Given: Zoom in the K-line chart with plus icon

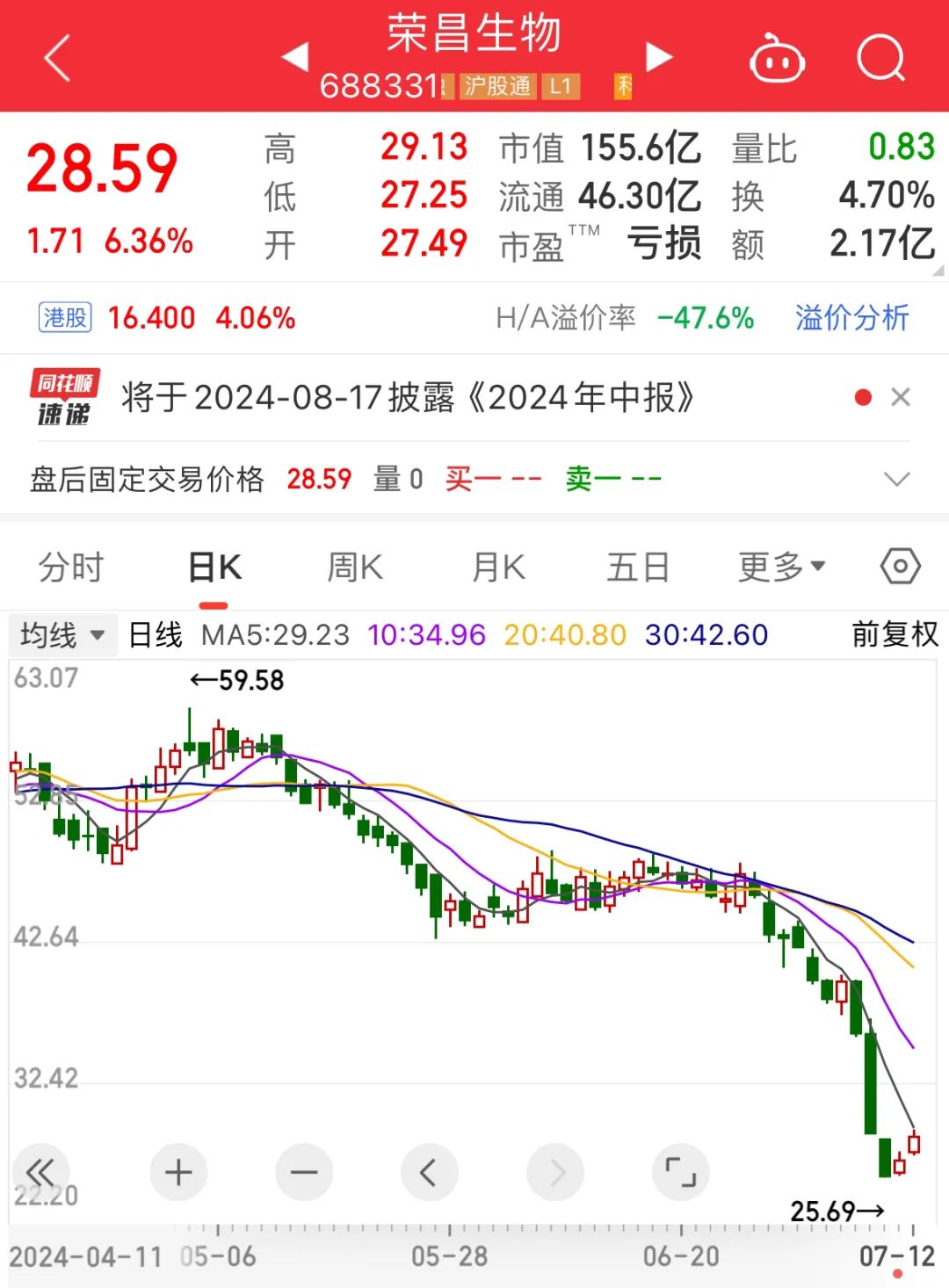Looking at the screenshot, I should pos(178,1172).
